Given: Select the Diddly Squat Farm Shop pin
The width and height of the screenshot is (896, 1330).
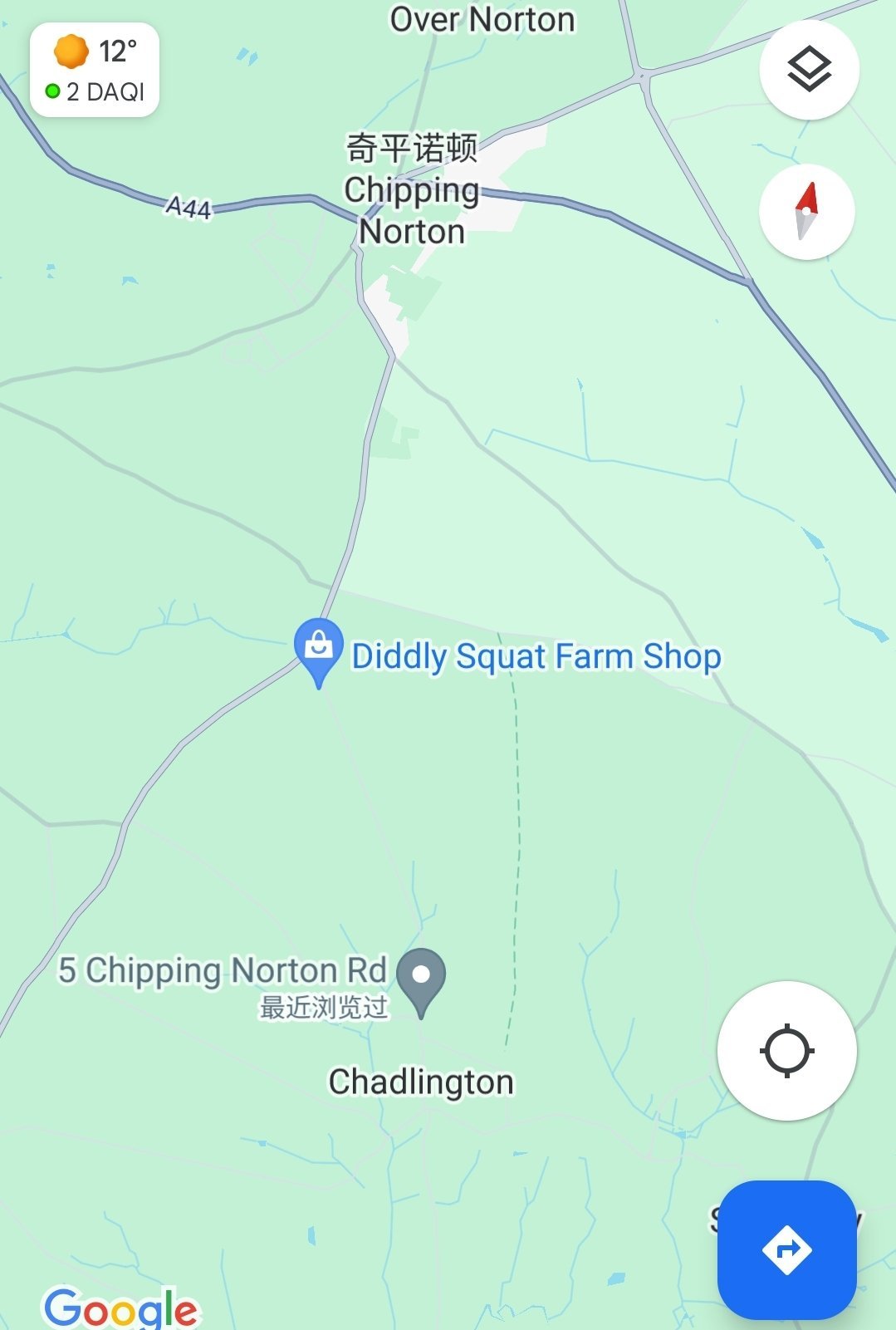Looking at the screenshot, I should point(319,648).
